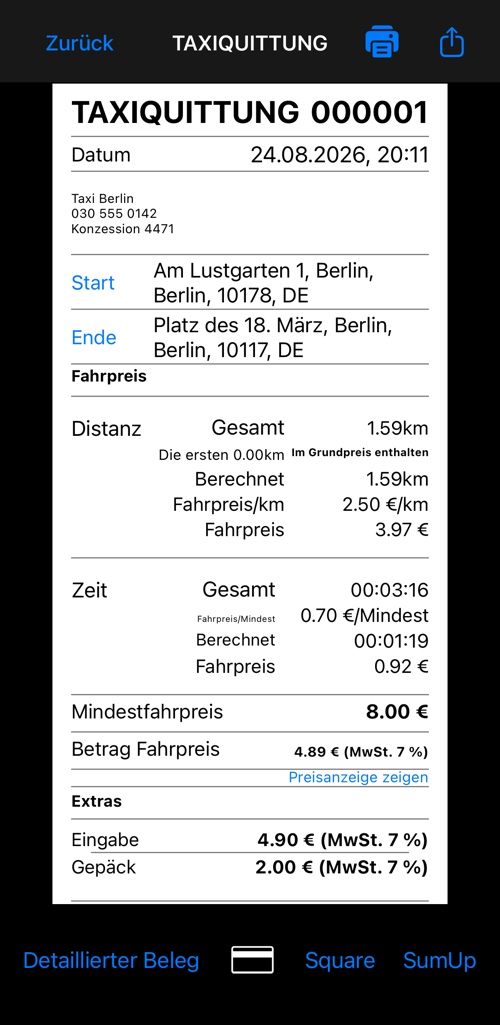
Task: Tap the blue Start address label
Action: 93,283
